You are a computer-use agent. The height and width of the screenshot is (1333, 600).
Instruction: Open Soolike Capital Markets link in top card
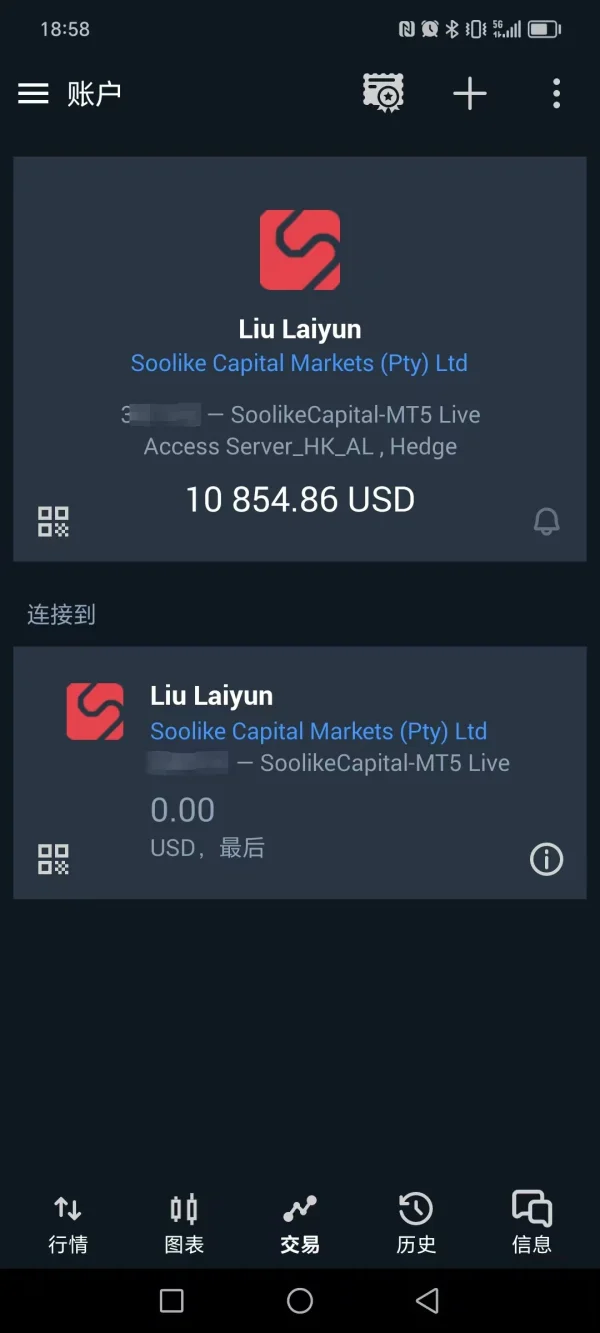tap(299, 363)
